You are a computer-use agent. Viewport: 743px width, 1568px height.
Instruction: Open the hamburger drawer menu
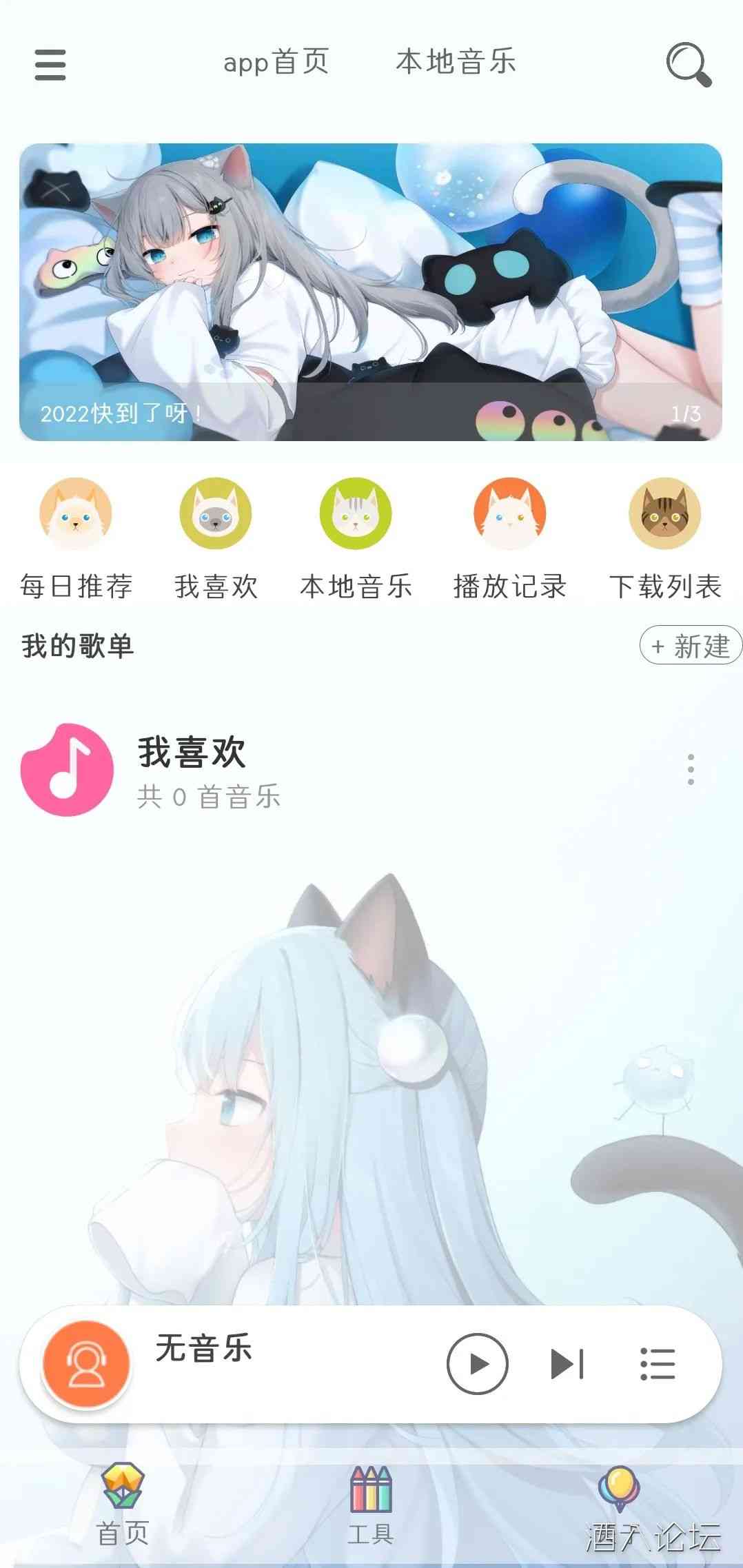coord(50,65)
